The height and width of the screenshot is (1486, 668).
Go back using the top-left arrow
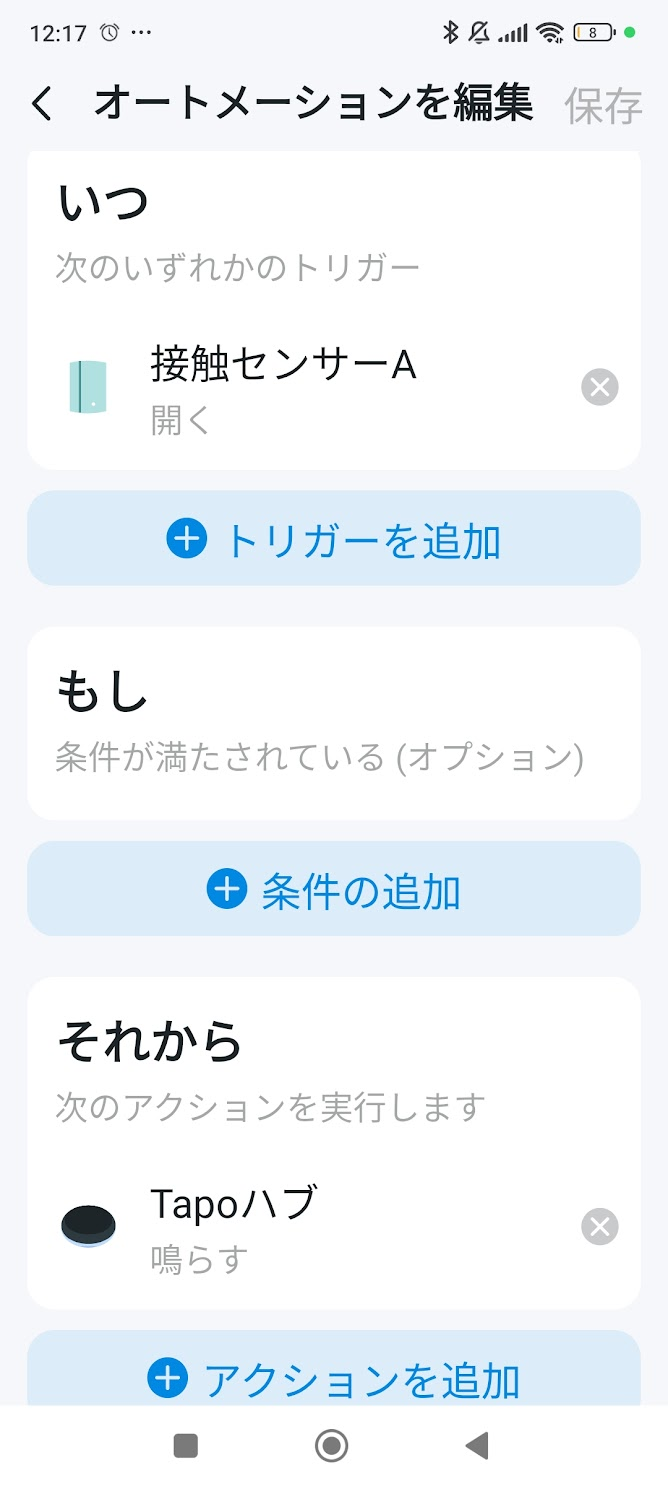(x=42, y=104)
